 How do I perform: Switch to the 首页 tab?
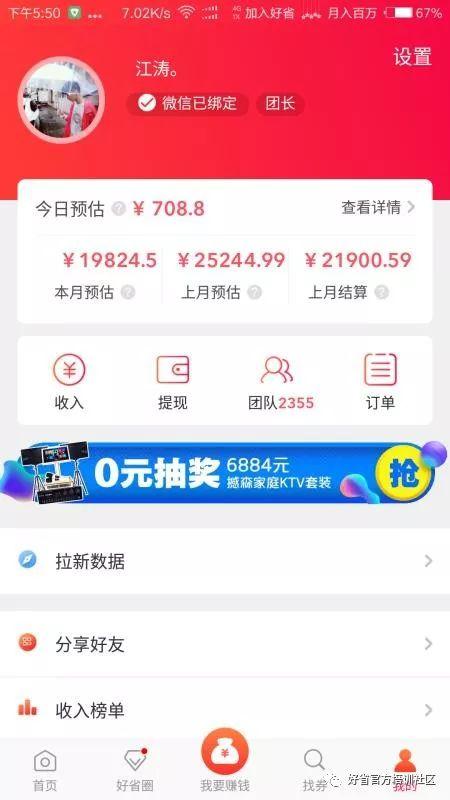tap(45, 769)
